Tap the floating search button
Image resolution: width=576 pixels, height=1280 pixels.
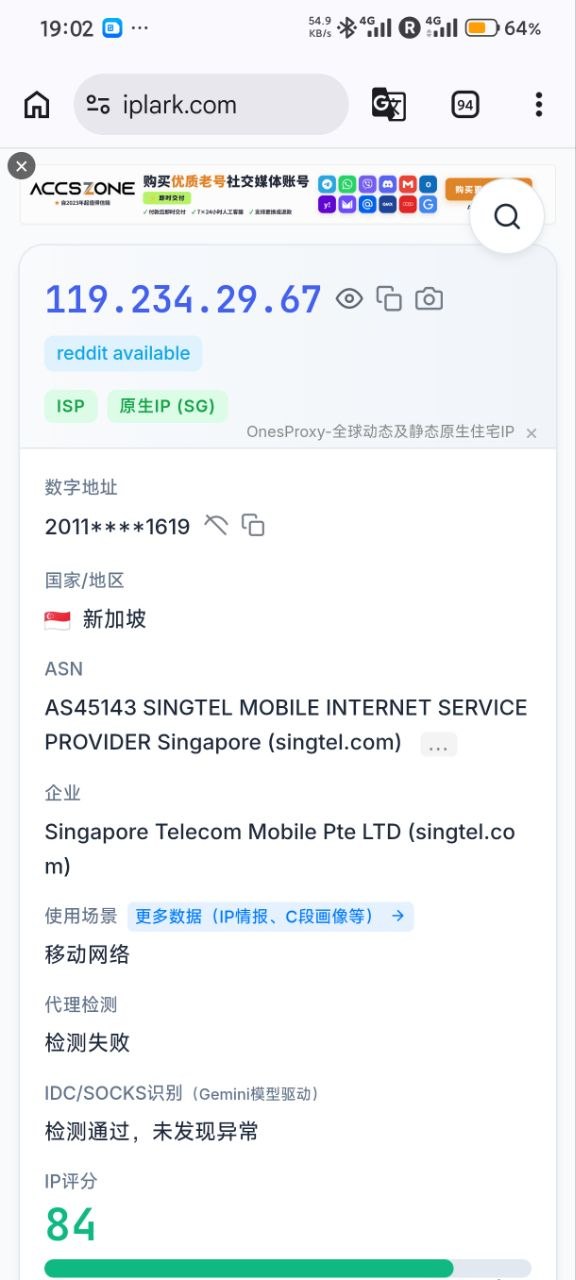pyautogui.click(x=507, y=217)
